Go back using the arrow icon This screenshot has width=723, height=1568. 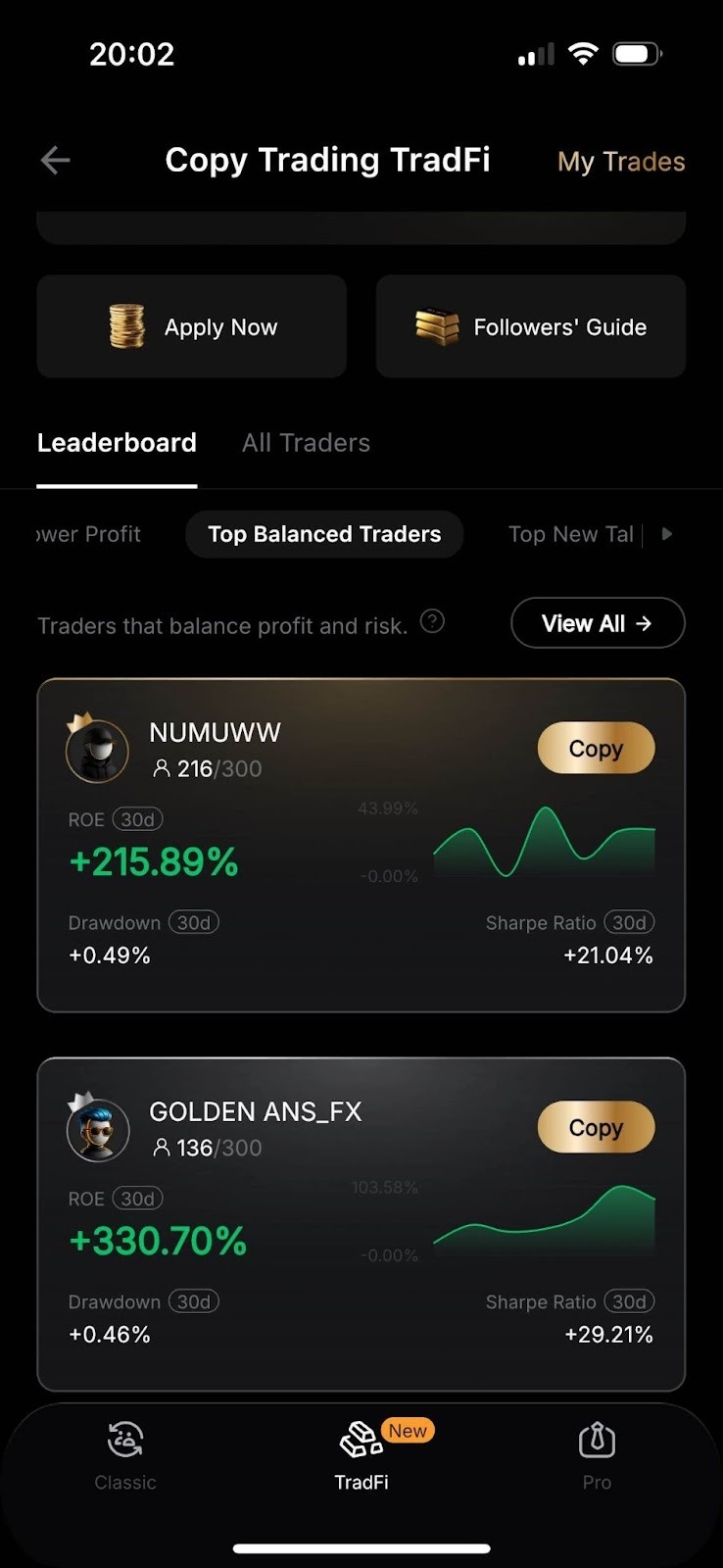[55, 160]
